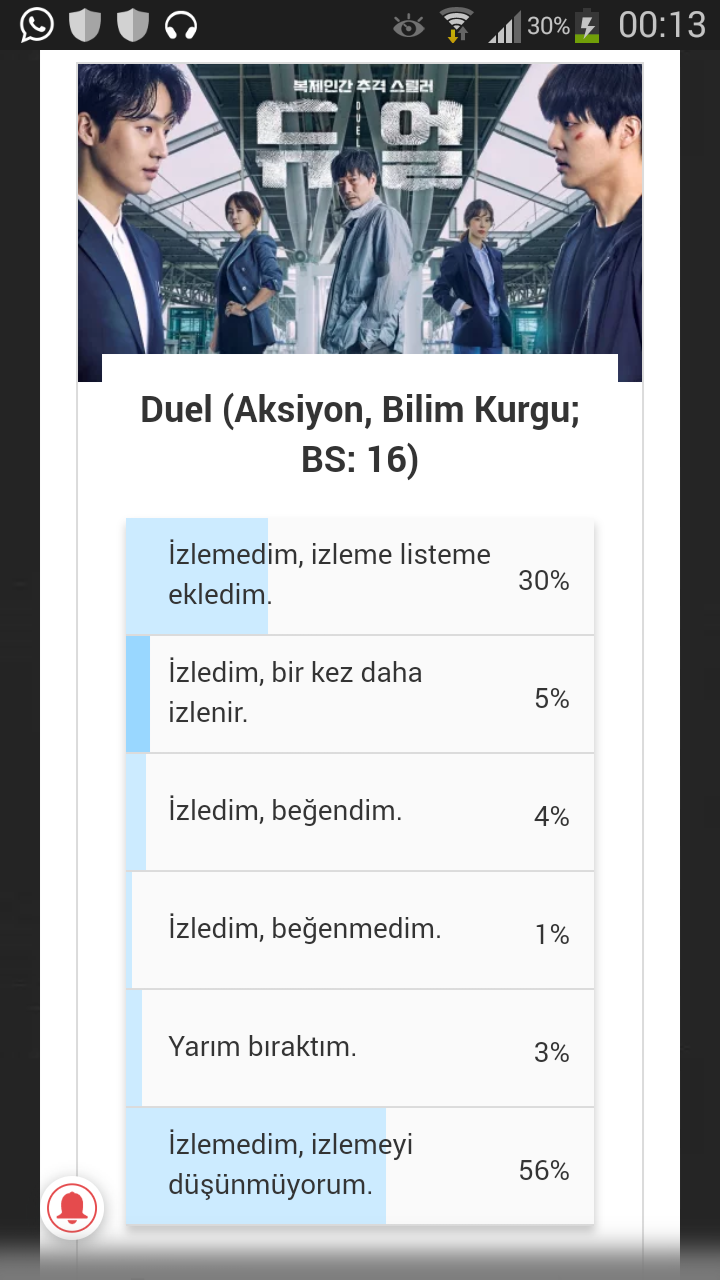Select 'İzledim, bir kez daha izlenir.' option
This screenshot has height=1280, width=720.
[x=360, y=694]
